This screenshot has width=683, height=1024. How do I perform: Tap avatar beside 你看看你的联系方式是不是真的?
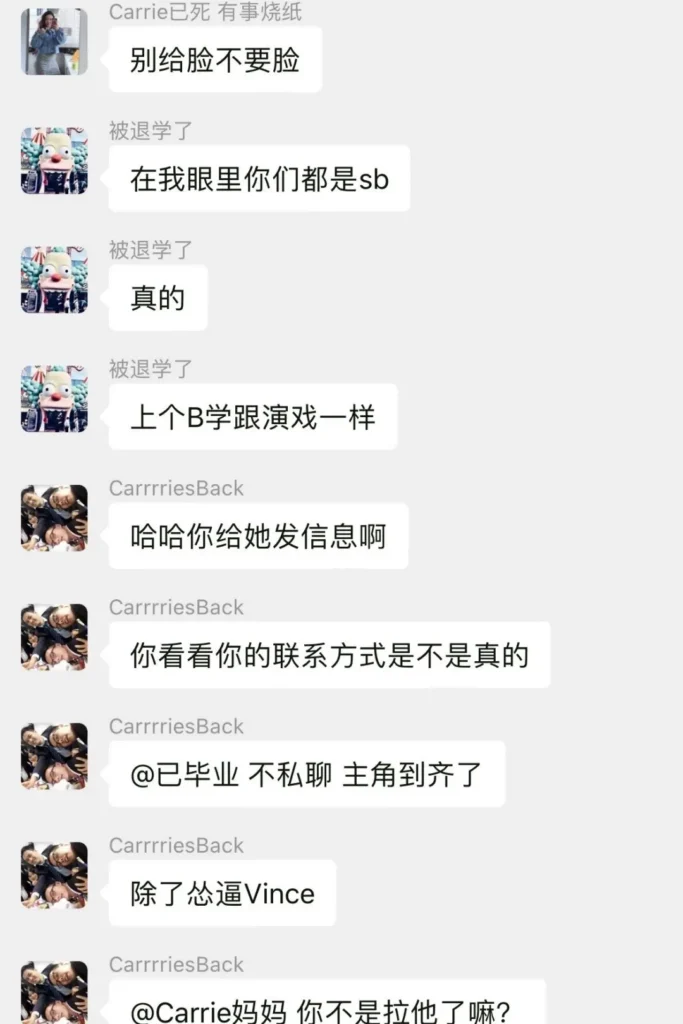pos(54,637)
